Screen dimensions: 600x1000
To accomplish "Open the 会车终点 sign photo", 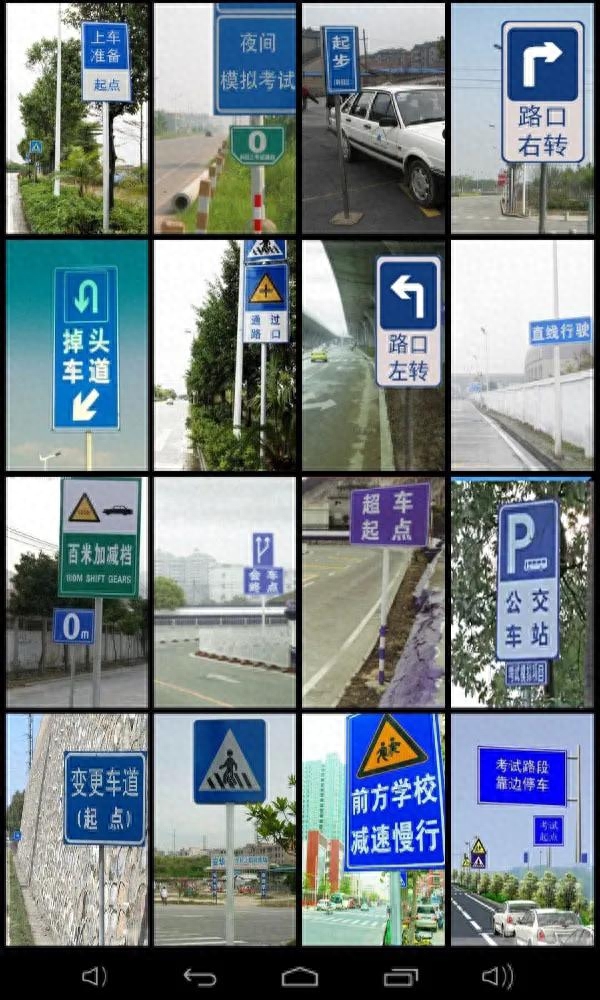I will (225, 592).
